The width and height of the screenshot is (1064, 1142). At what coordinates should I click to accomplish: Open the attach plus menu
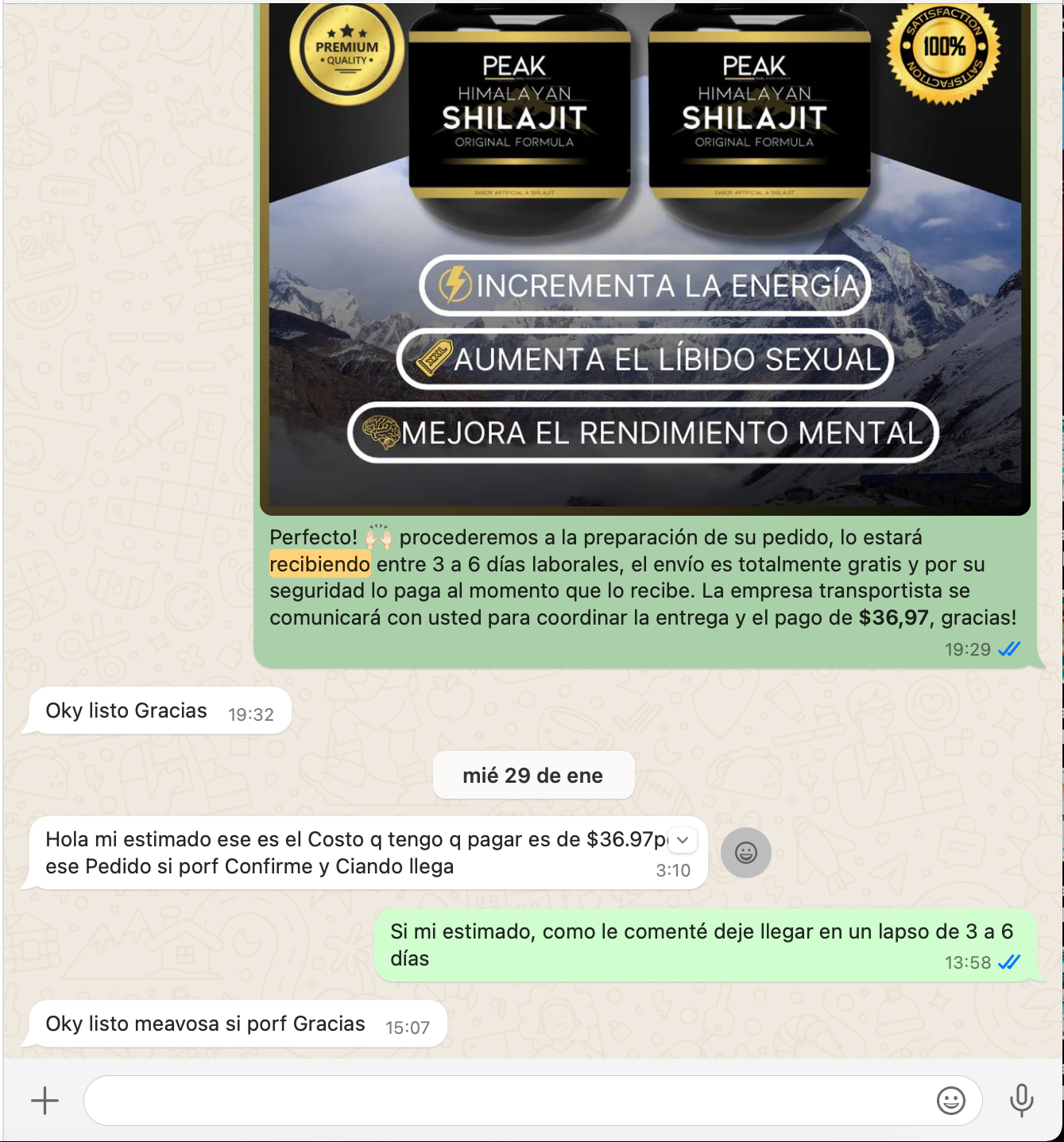(x=44, y=1101)
